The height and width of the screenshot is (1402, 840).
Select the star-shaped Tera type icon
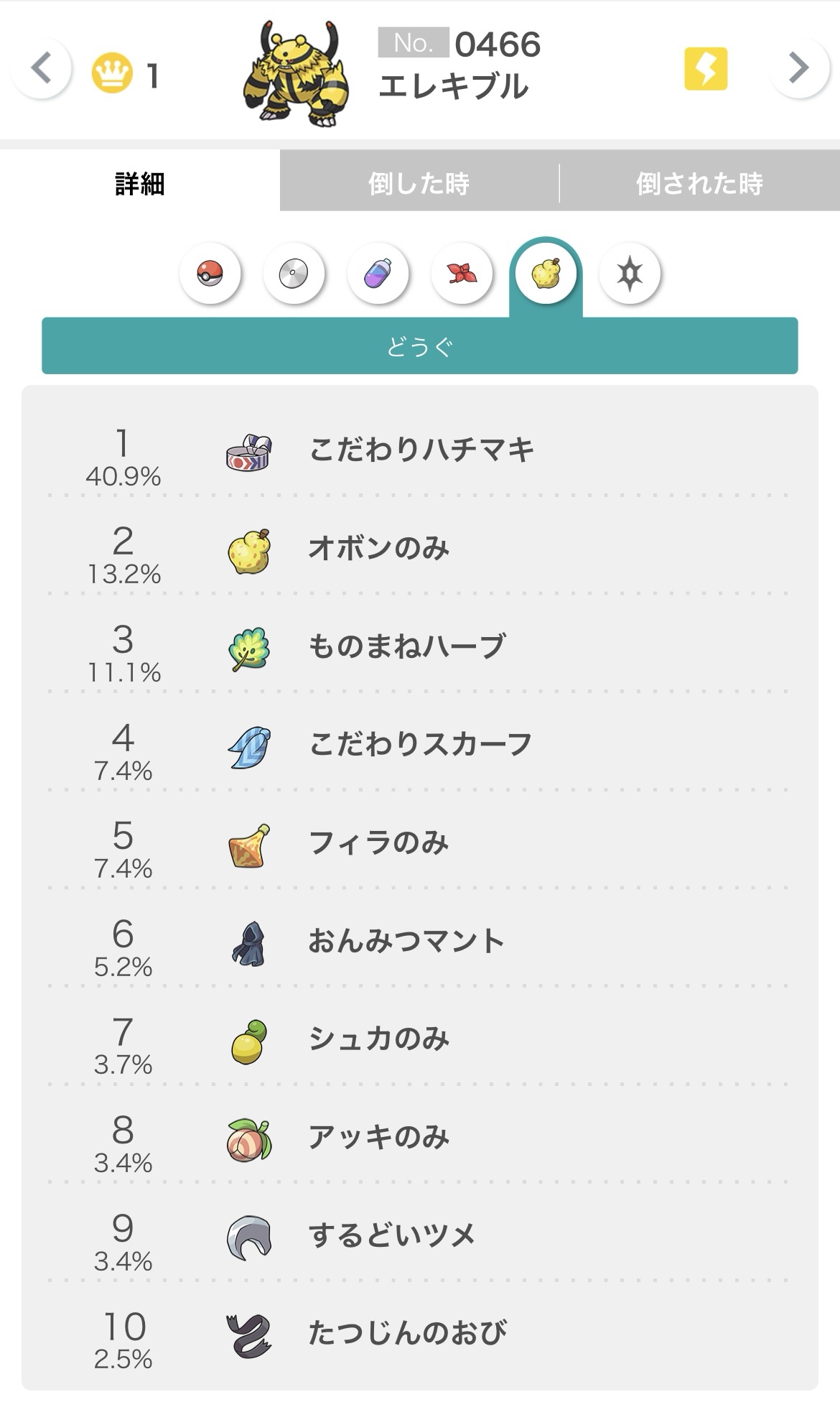tap(630, 274)
